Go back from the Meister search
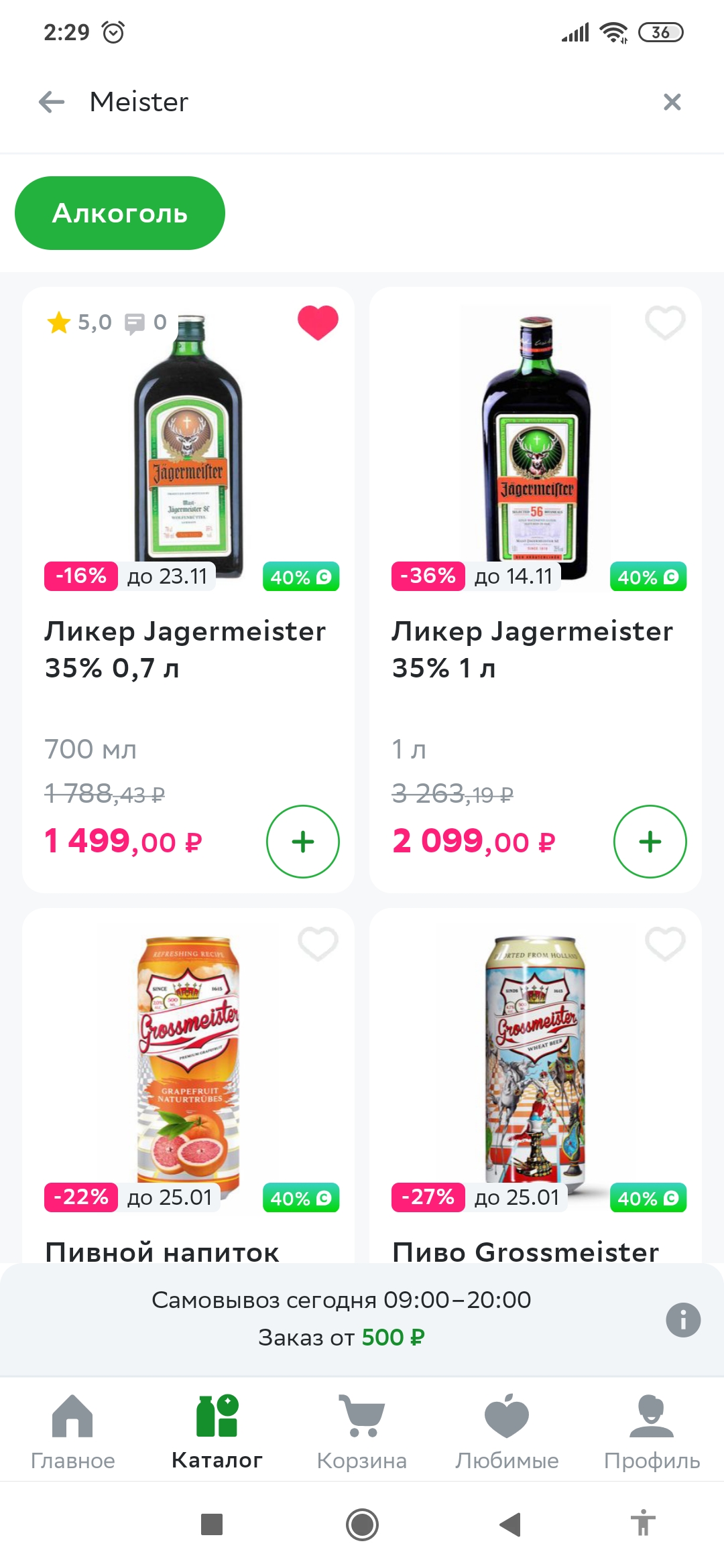Screen dimensions: 724x1568 click(52, 102)
